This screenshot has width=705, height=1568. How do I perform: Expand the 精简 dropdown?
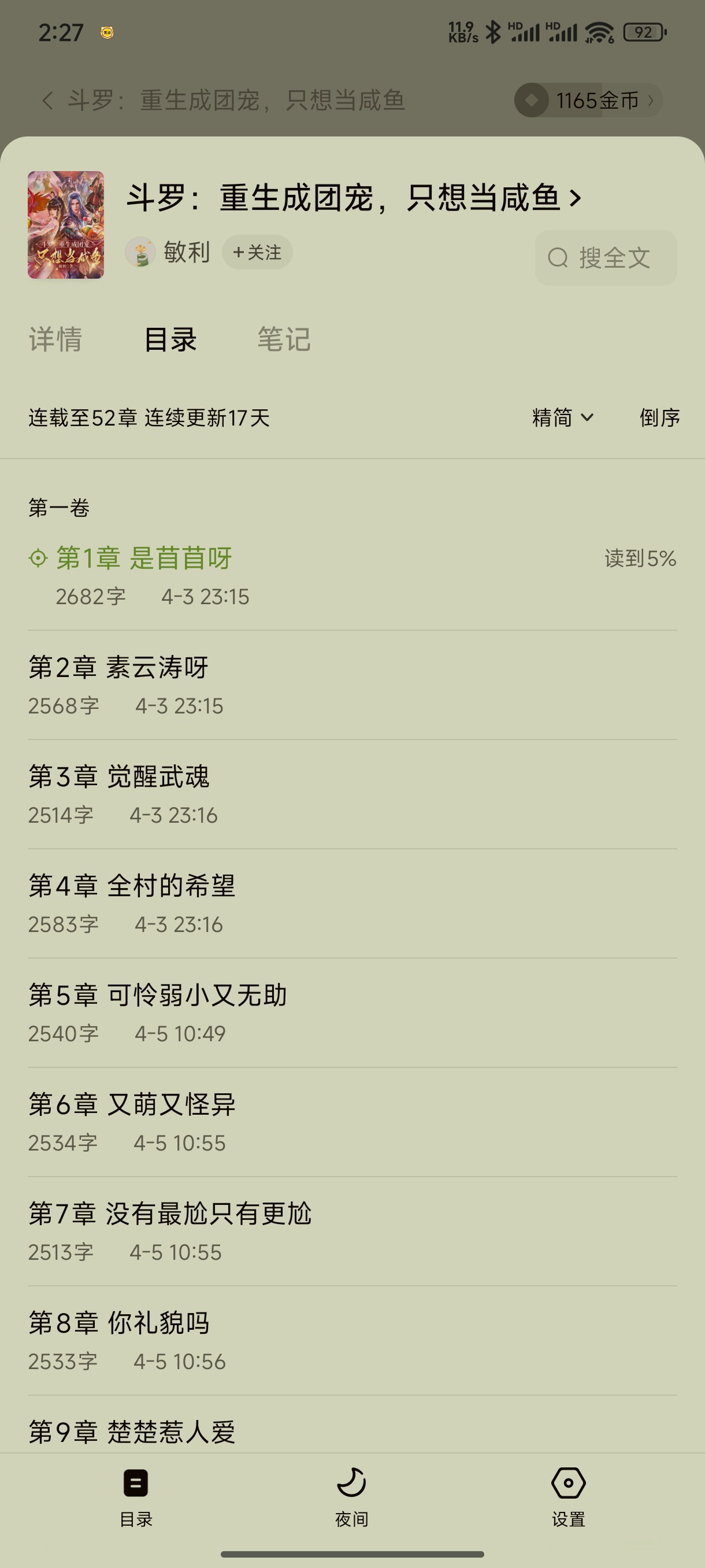coord(563,417)
